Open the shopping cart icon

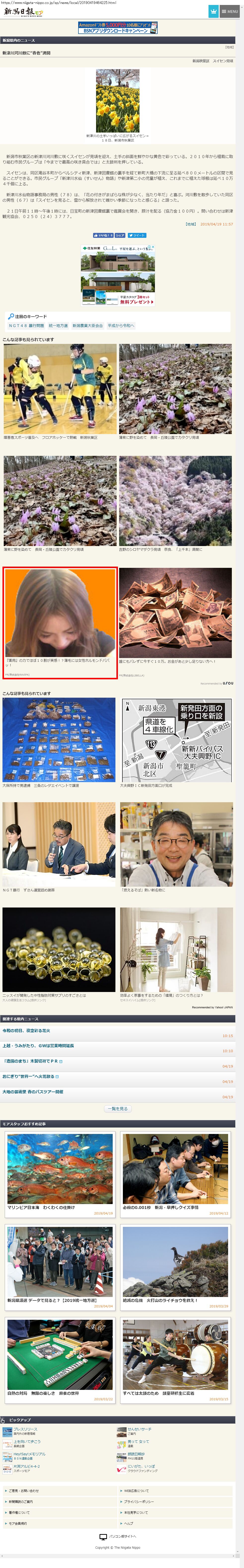(213, 12)
